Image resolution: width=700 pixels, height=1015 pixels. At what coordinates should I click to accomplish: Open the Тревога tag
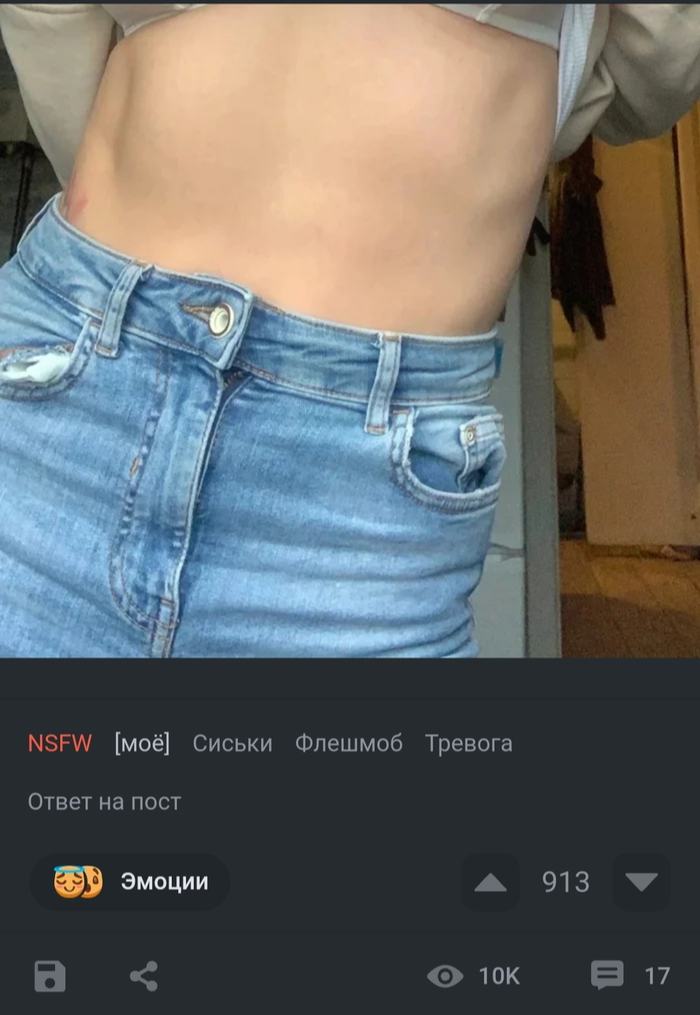click(468, 743)
